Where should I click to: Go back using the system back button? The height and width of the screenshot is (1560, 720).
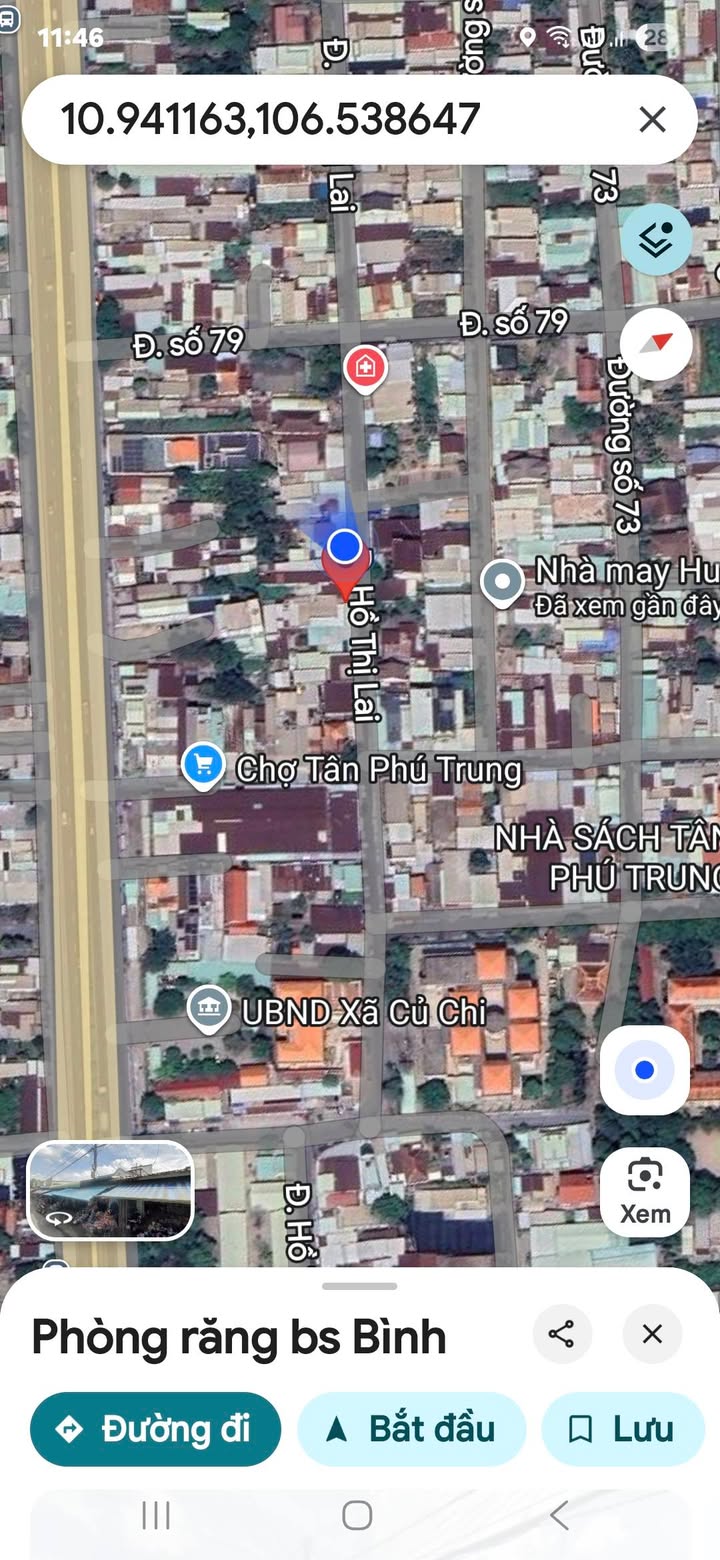(x=560, y=1516)
